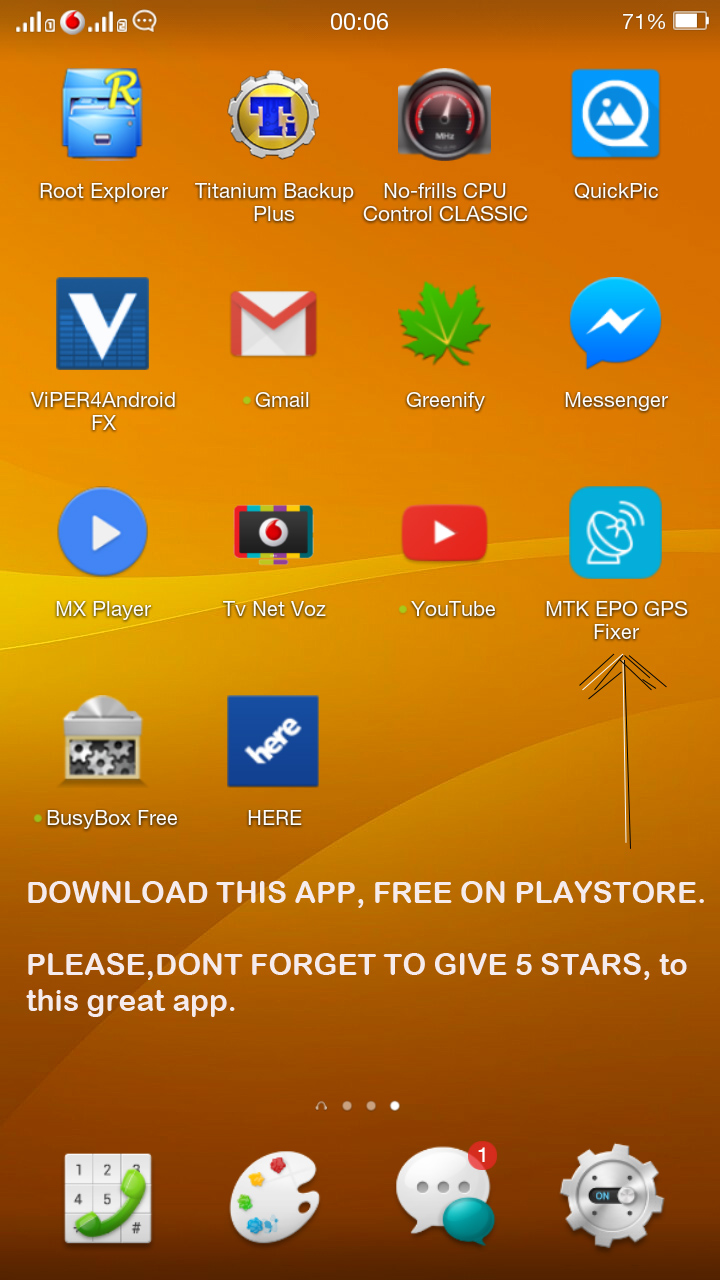Launch MTK EPO GPS Fixer
The image size is (720, 1280).
click(616, 533)
